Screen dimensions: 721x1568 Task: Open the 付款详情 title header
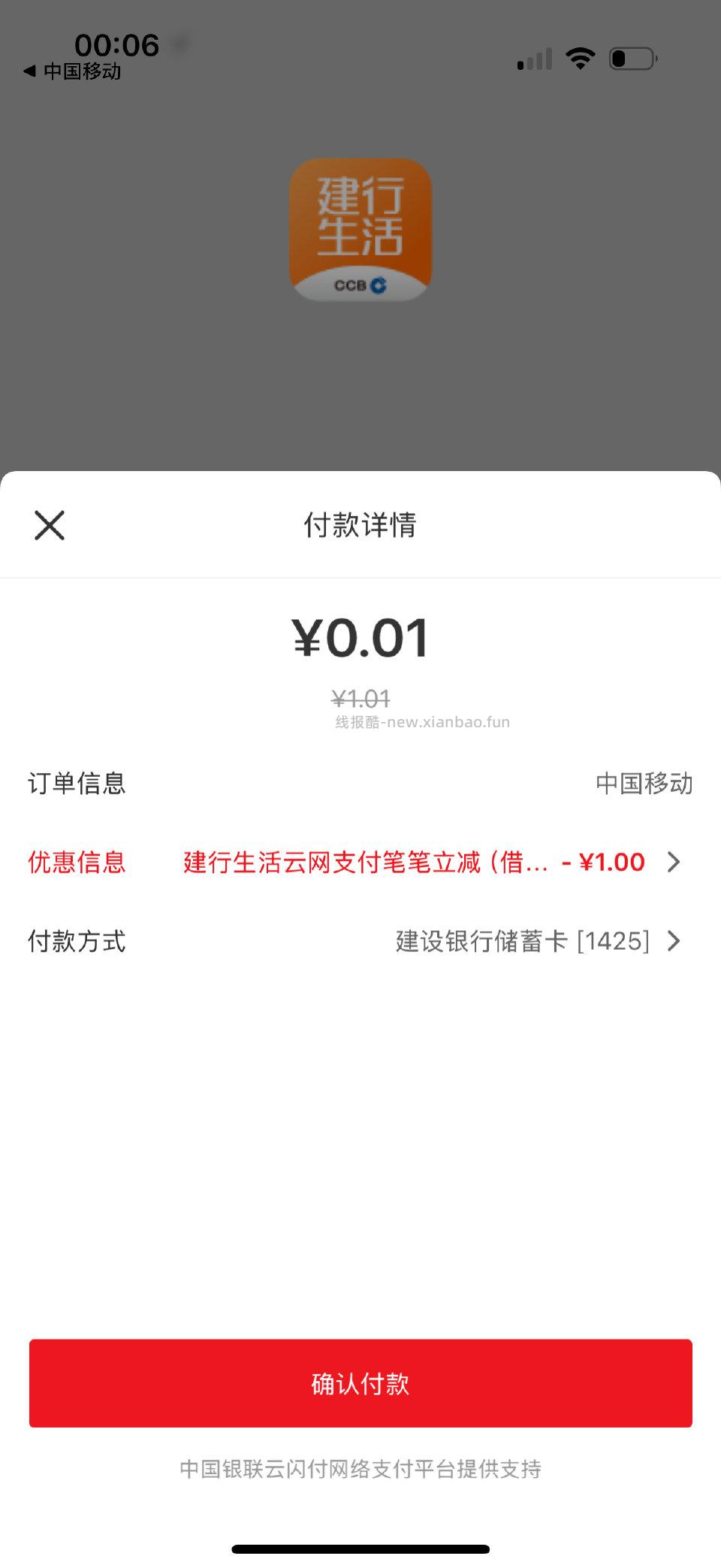tap(360, 525)
